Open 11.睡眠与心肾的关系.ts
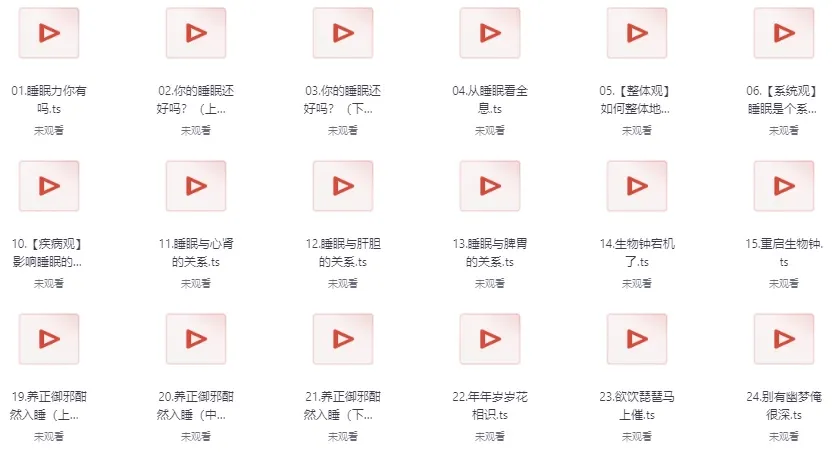Screen dimensions: 837x455 (x=195, y=185)
